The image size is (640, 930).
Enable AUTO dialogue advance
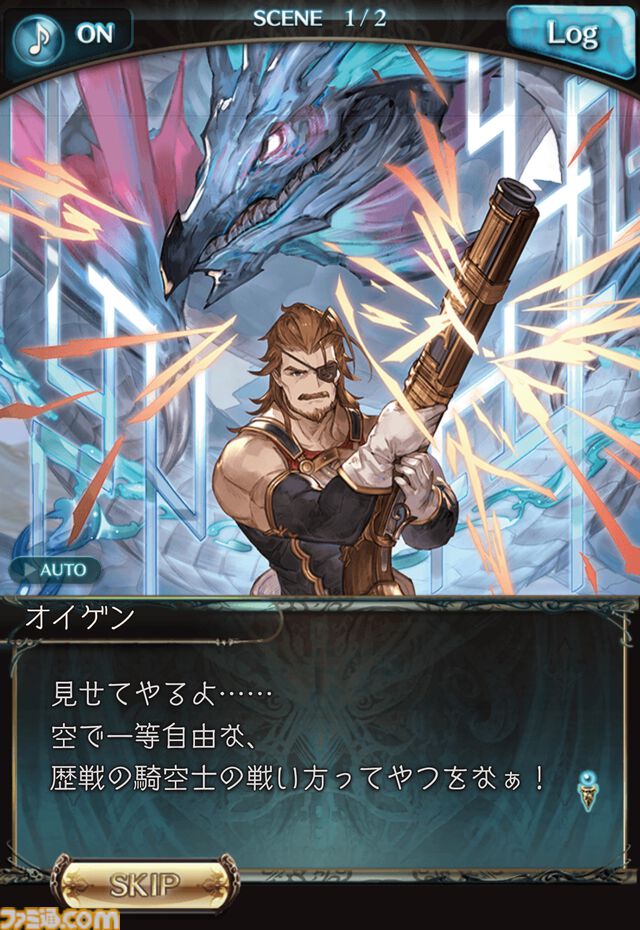[x=57, y=571]
